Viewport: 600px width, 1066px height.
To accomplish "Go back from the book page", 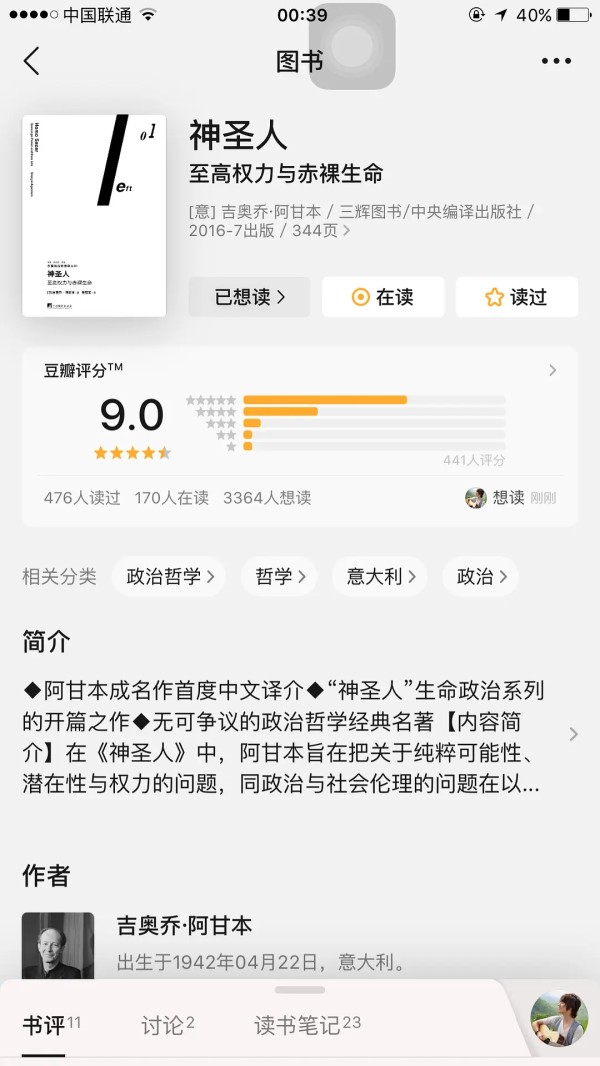I will (32, 61).
